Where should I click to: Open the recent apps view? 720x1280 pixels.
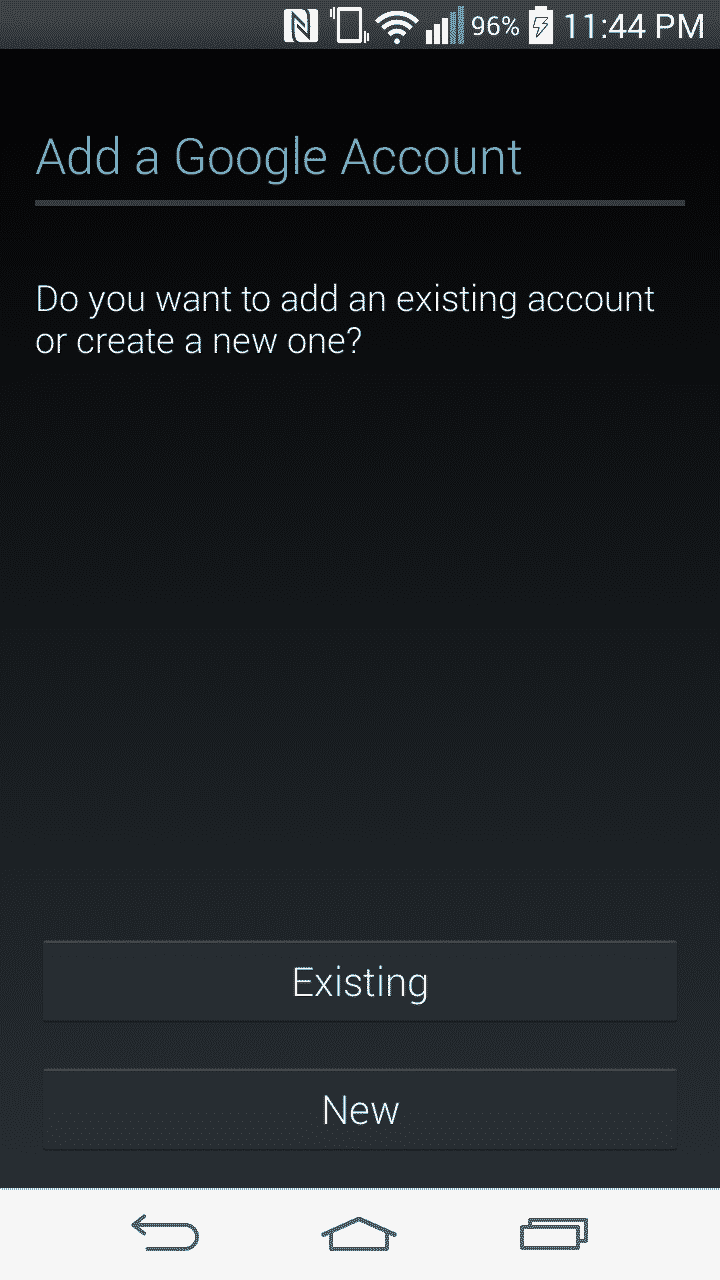pyautogui.click(x=553, y=1234)
